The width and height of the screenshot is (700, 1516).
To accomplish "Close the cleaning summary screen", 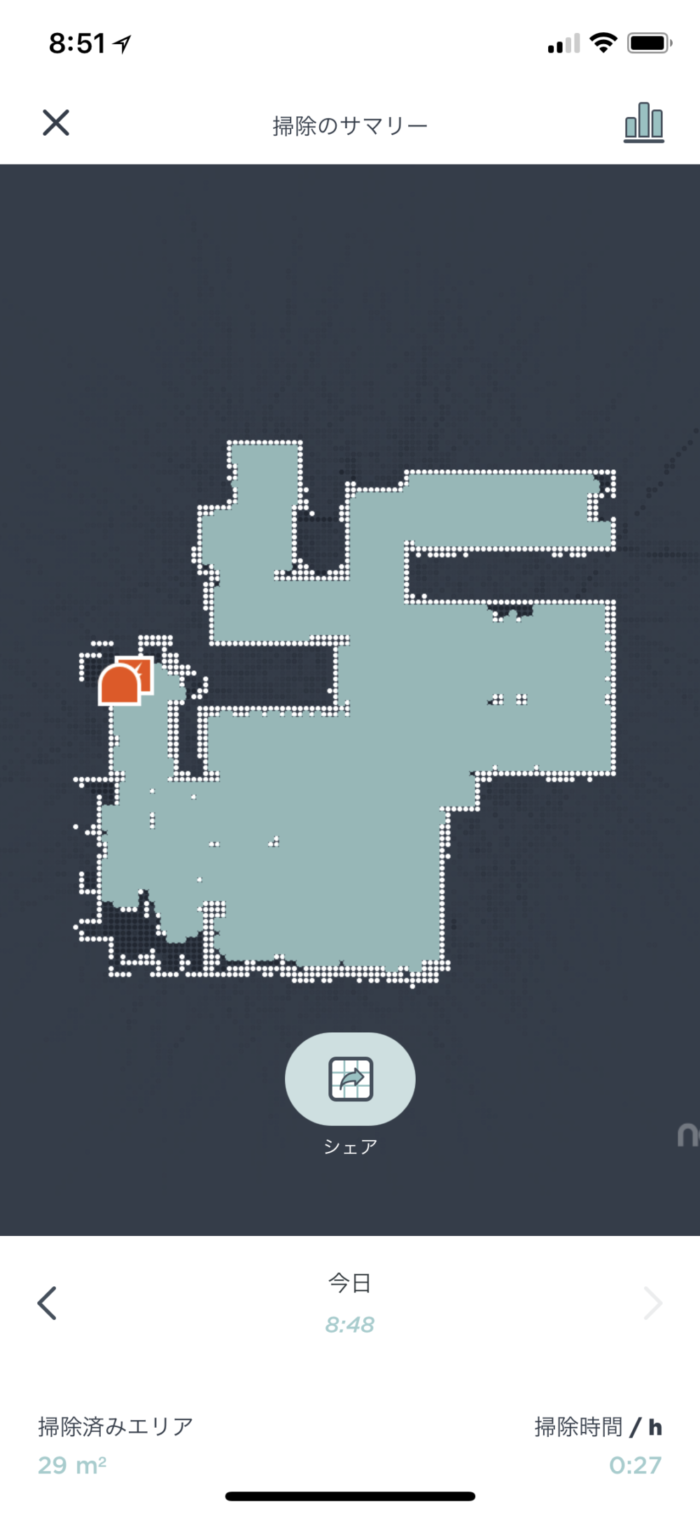I will (x=56, y=123).
